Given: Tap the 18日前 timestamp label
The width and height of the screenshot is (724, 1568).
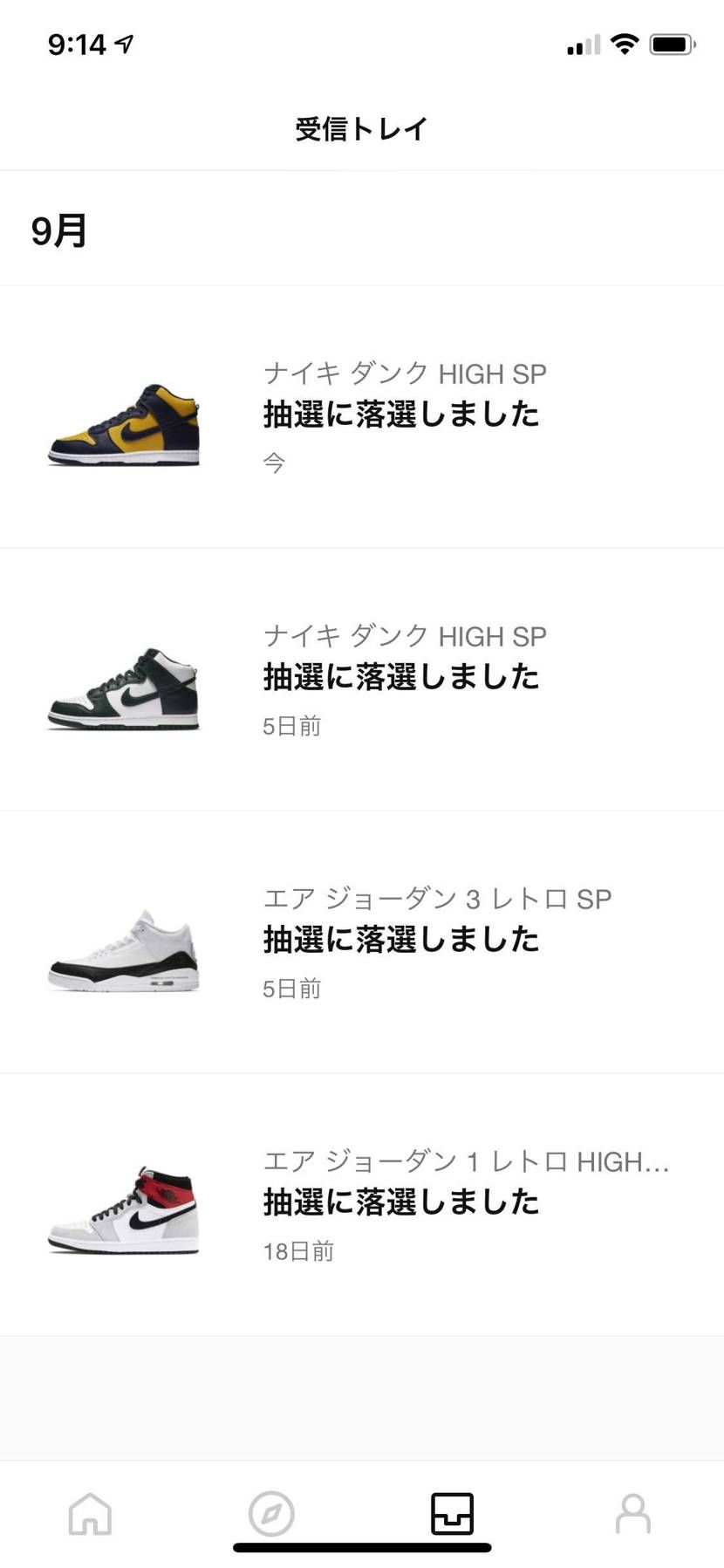Looking at the screenshot, I should click(x=299, y=1250).
